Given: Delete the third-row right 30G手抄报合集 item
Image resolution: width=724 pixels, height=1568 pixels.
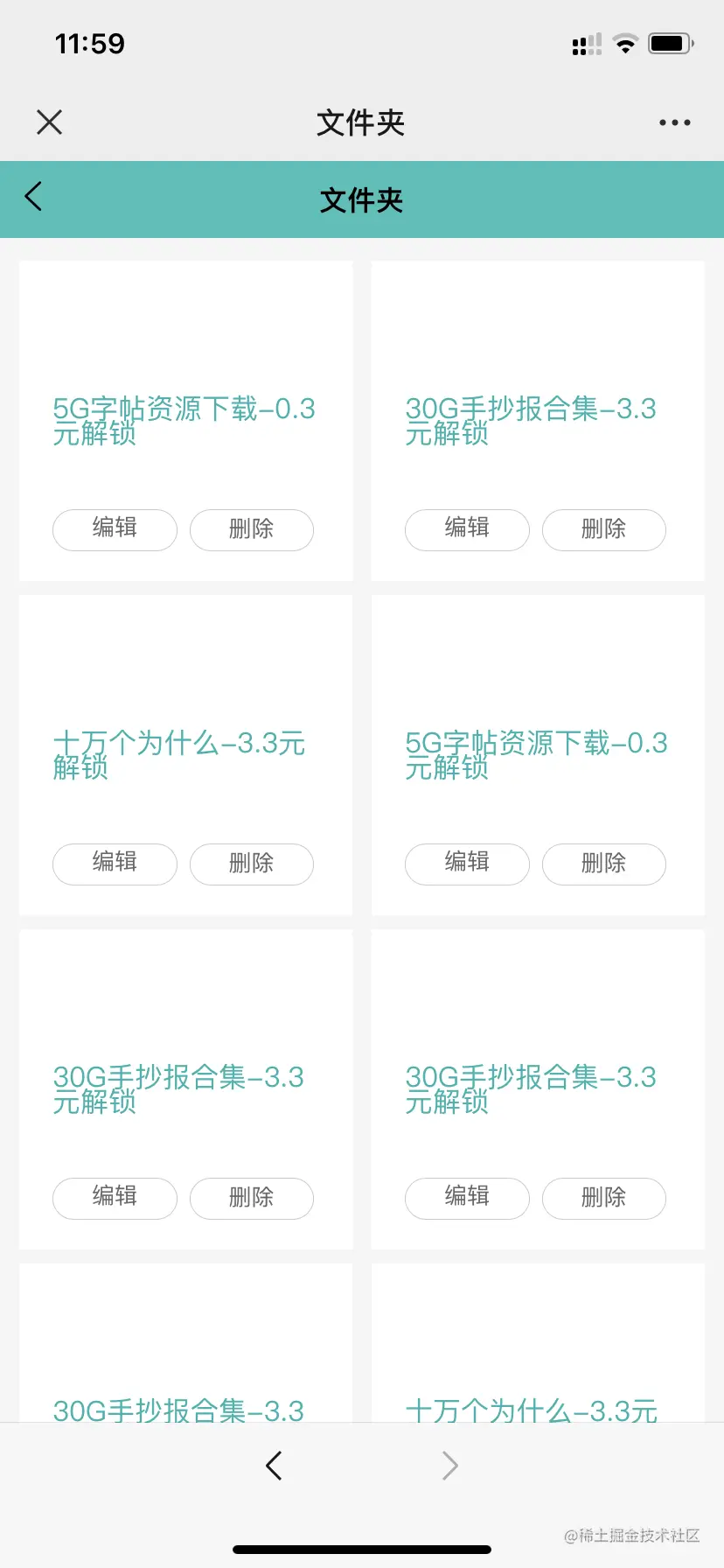Looking at the screenshot, I should click(x=603, y=1198).
